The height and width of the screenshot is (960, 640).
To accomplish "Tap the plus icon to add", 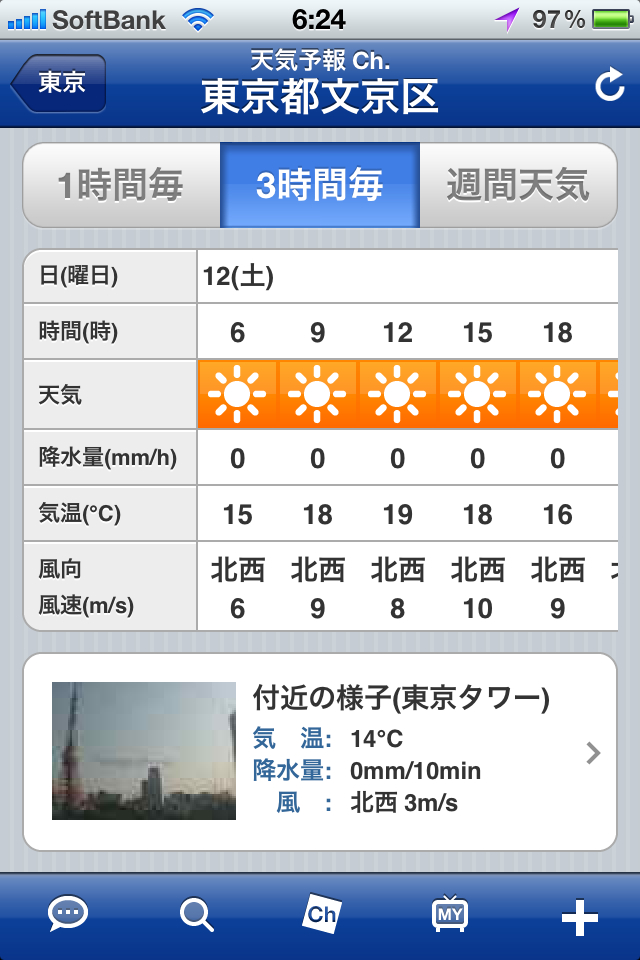I will point(580,918).
